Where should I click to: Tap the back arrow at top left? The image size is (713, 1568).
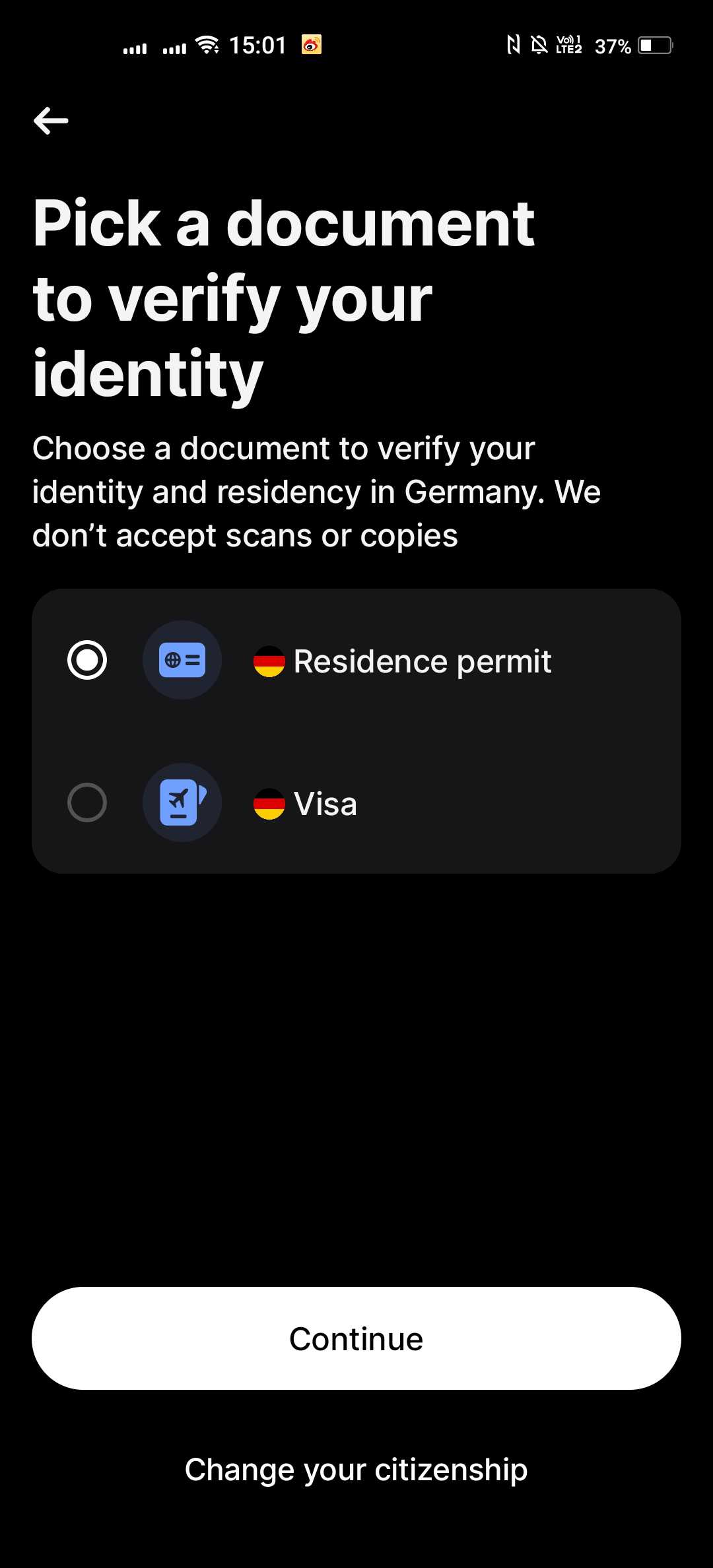[x=50, y=120]
